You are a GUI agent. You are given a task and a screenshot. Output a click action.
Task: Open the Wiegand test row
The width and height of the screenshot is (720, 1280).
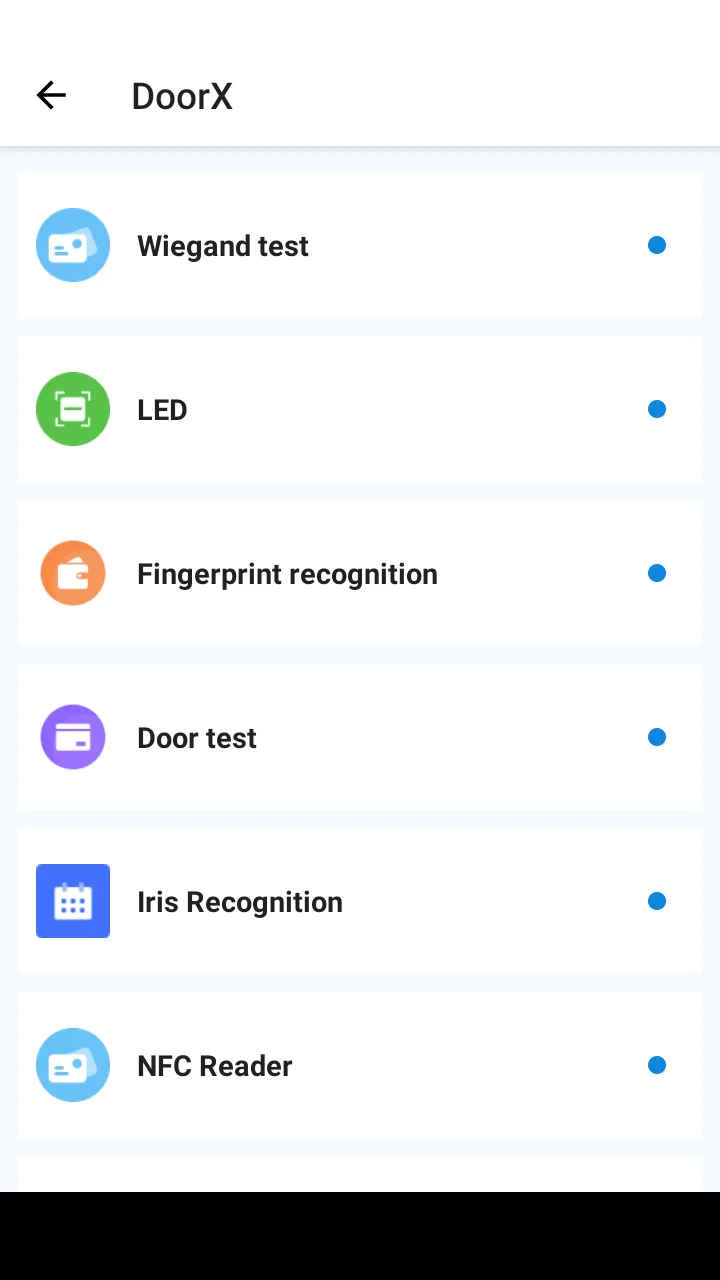(360, 246)
